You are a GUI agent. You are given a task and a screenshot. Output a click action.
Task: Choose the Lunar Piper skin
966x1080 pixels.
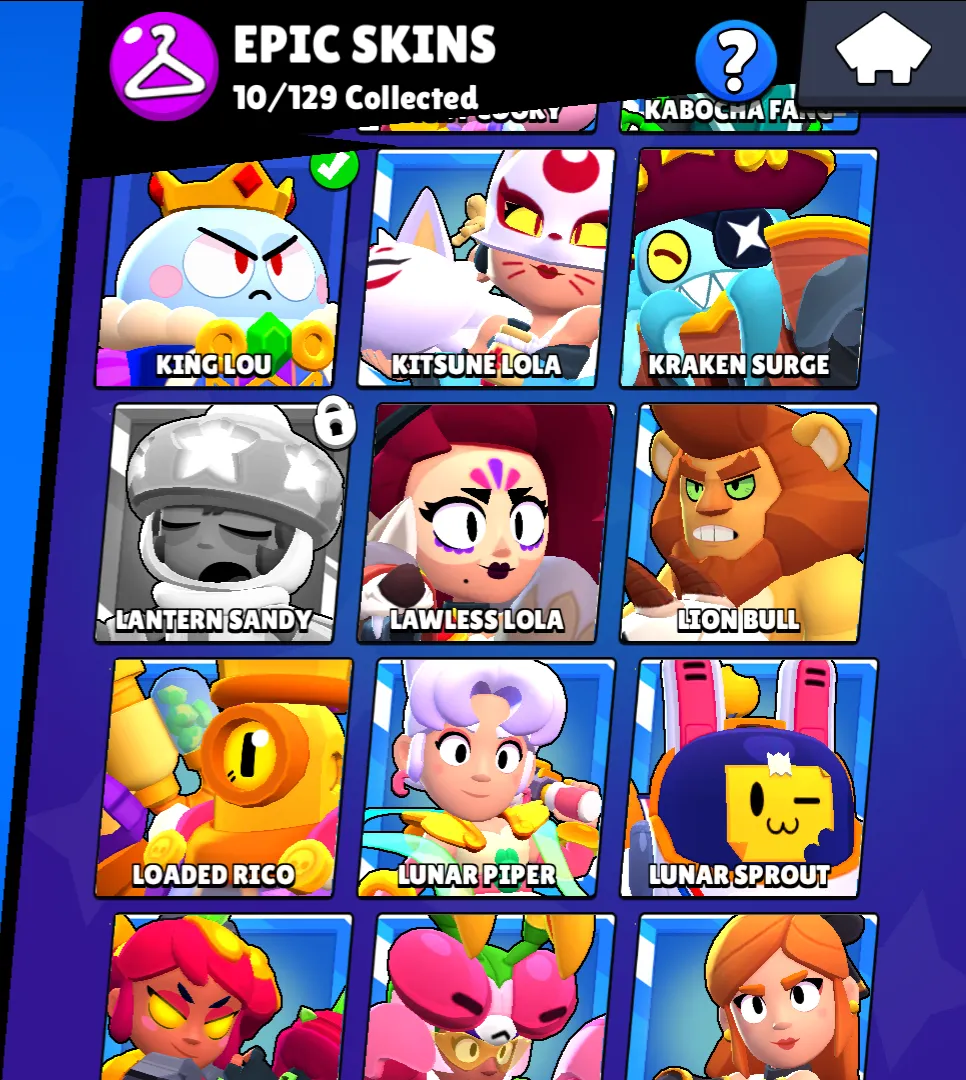pos(486,776)
